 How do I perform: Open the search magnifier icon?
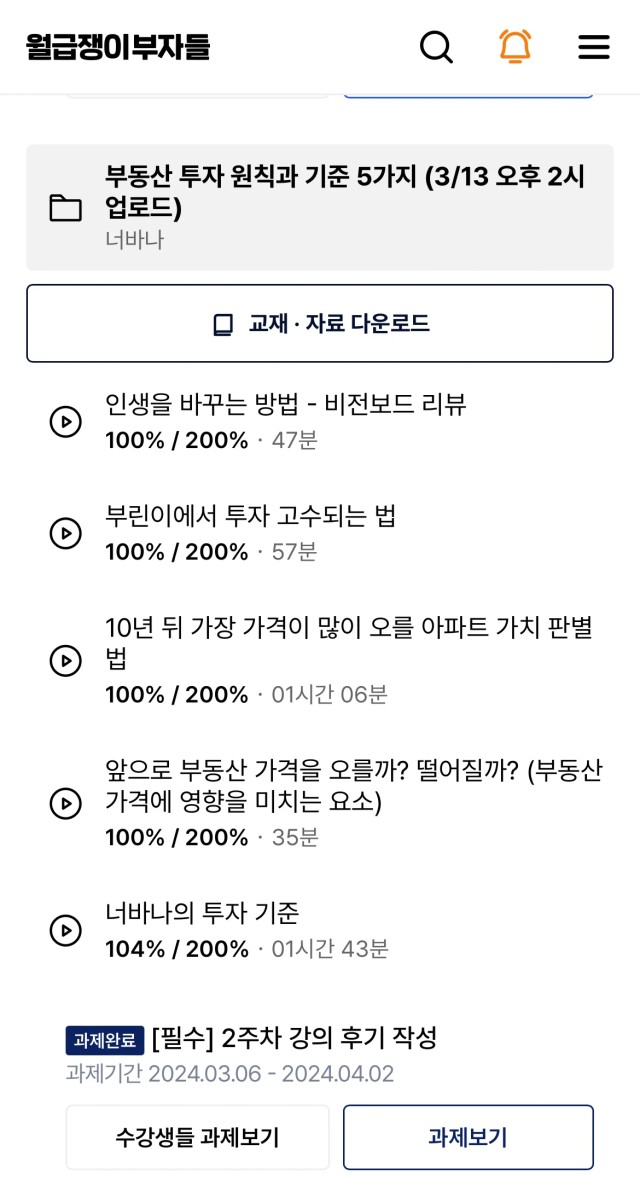(x=437, y=47)
